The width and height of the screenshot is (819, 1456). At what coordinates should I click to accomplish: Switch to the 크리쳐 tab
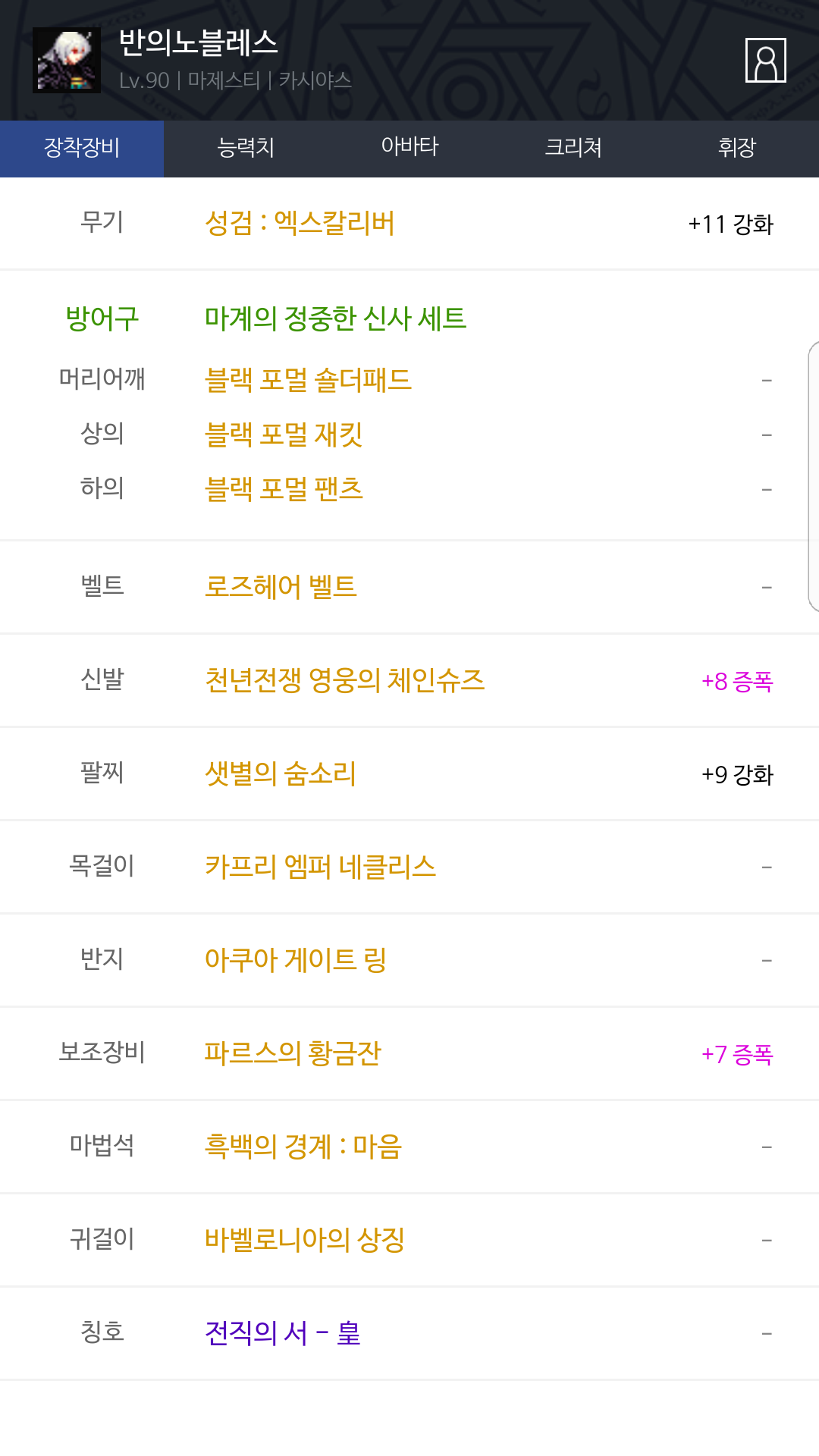tap(573, 148)
